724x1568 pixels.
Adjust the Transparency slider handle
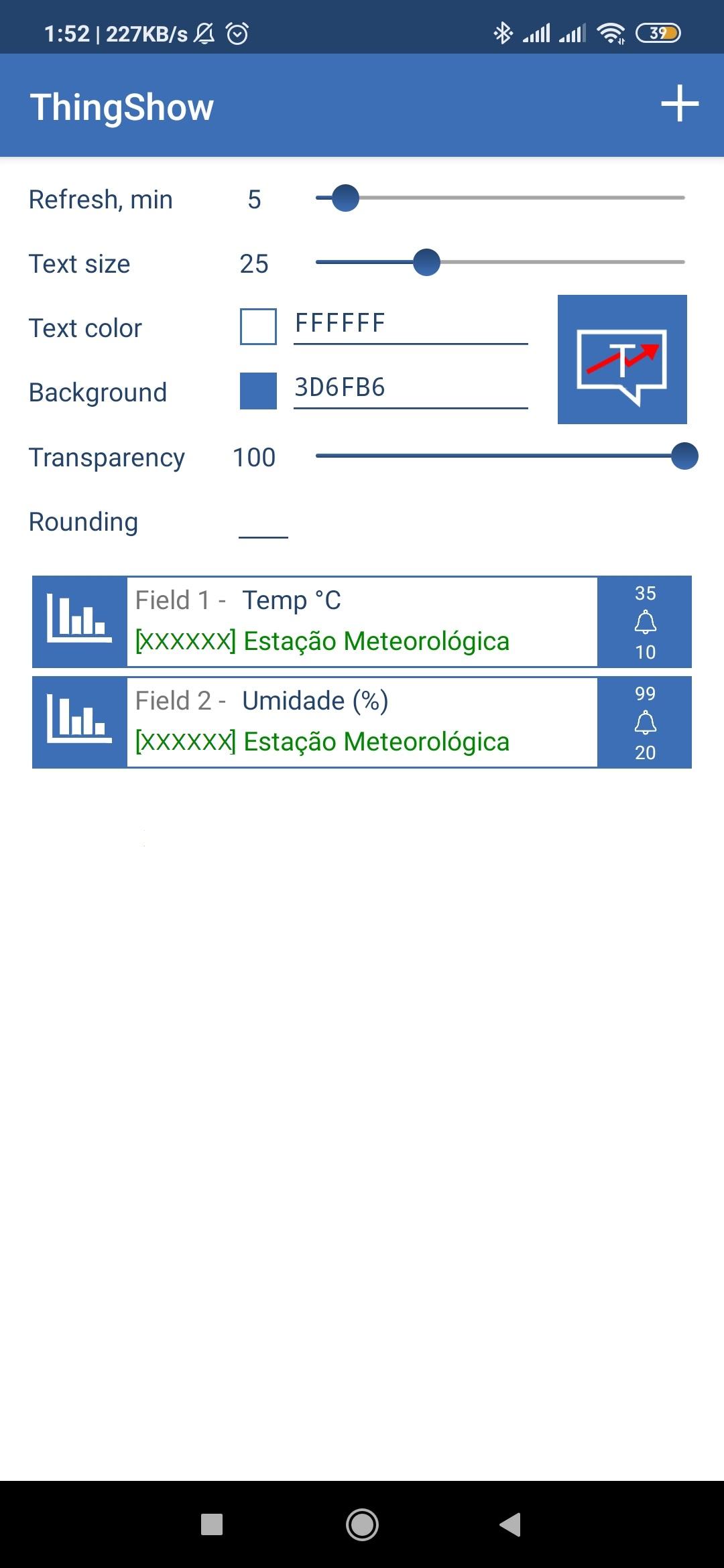[x=685, y=456]
